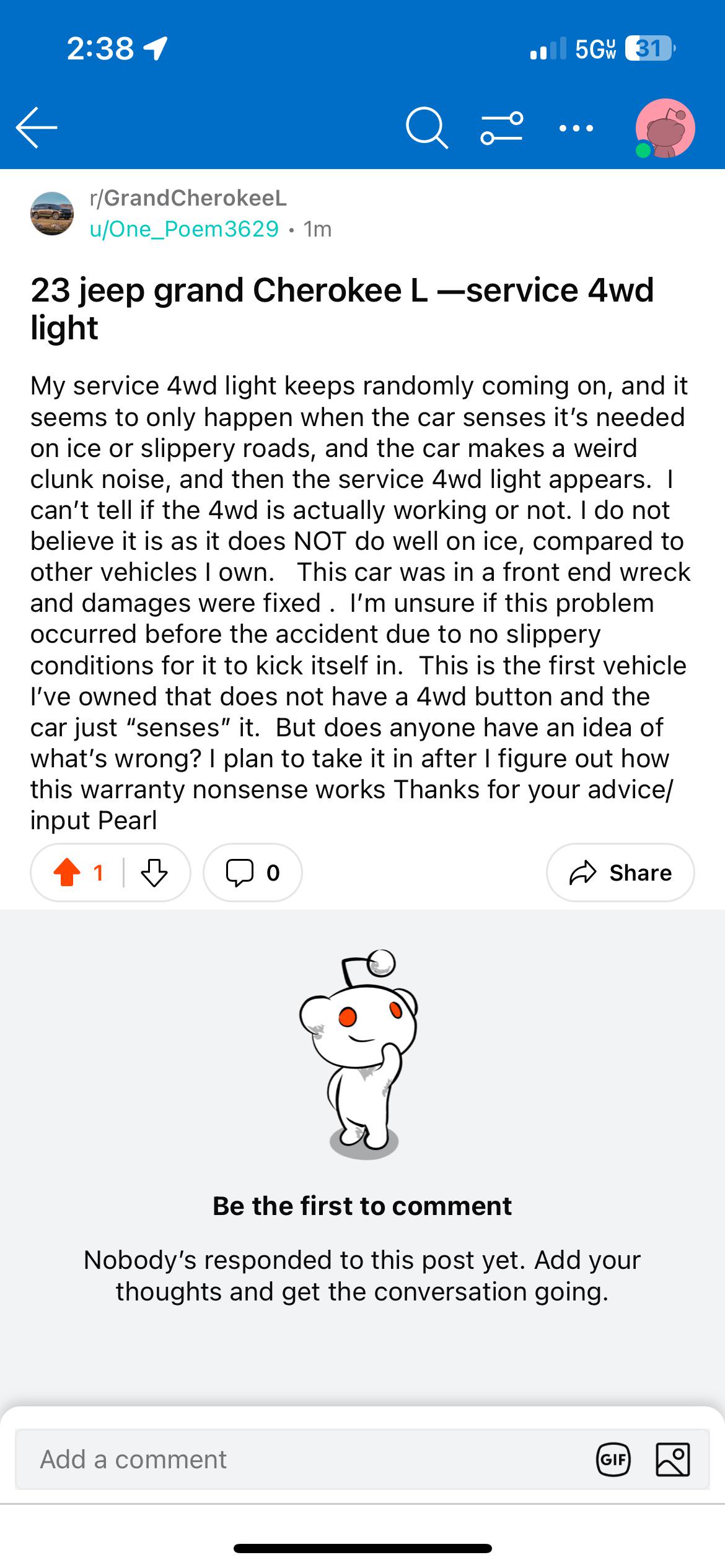725x1568 pixels.
Task: Attach a GIF to your comment
Action: [x=613, y=1460]
